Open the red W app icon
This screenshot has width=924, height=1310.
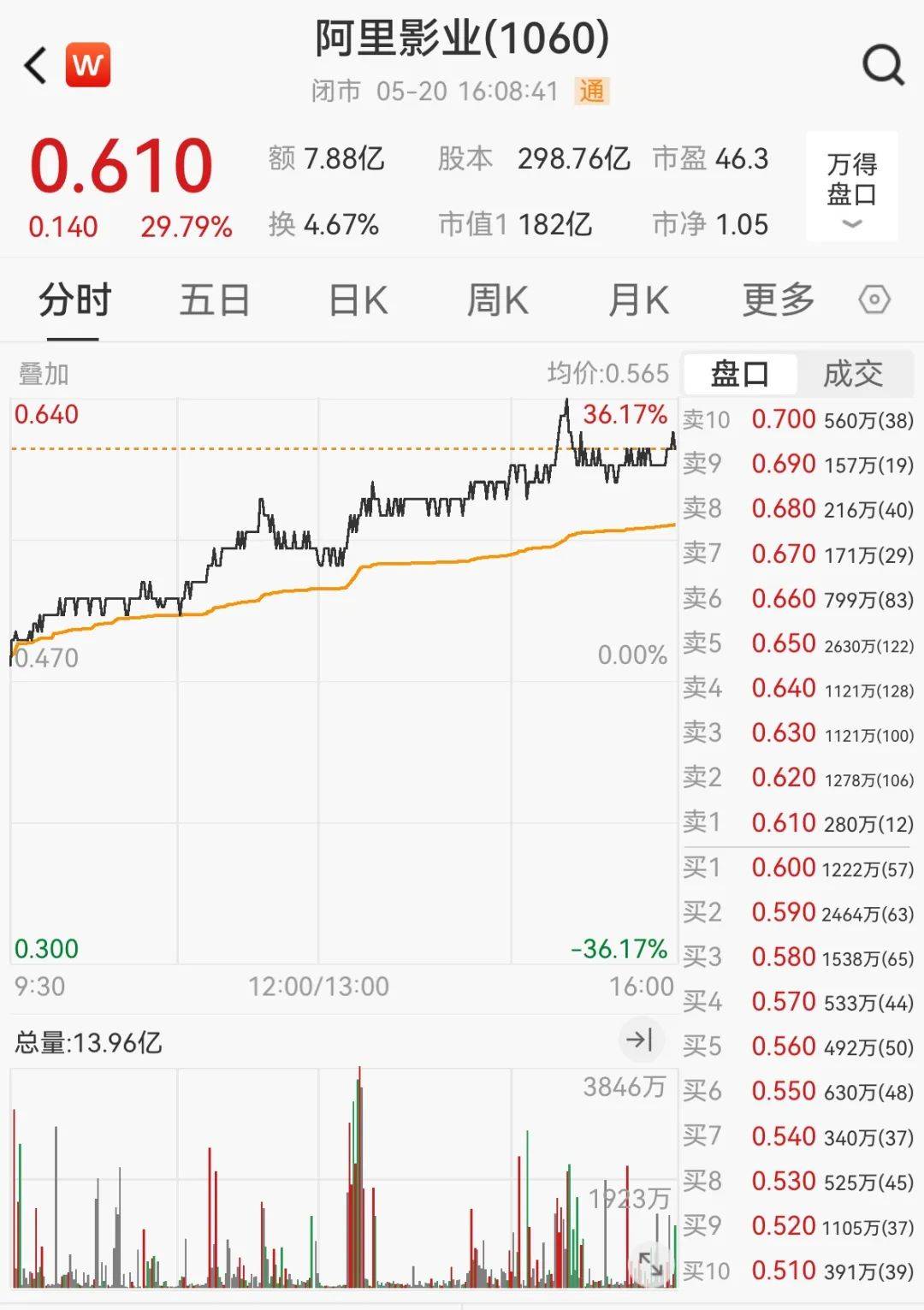[x=88, y=65]
